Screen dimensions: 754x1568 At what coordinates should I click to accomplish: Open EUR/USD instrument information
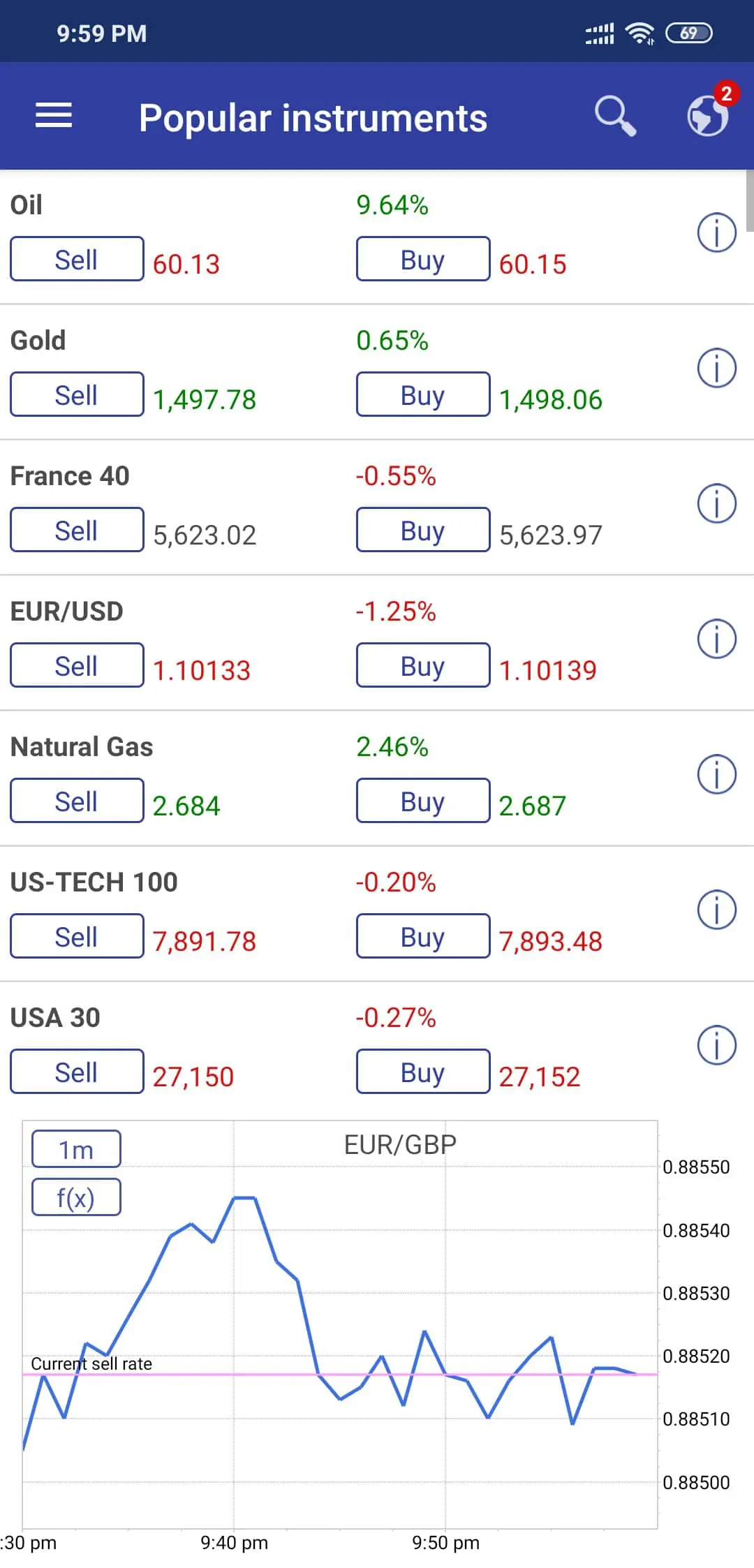coord(716,638)
